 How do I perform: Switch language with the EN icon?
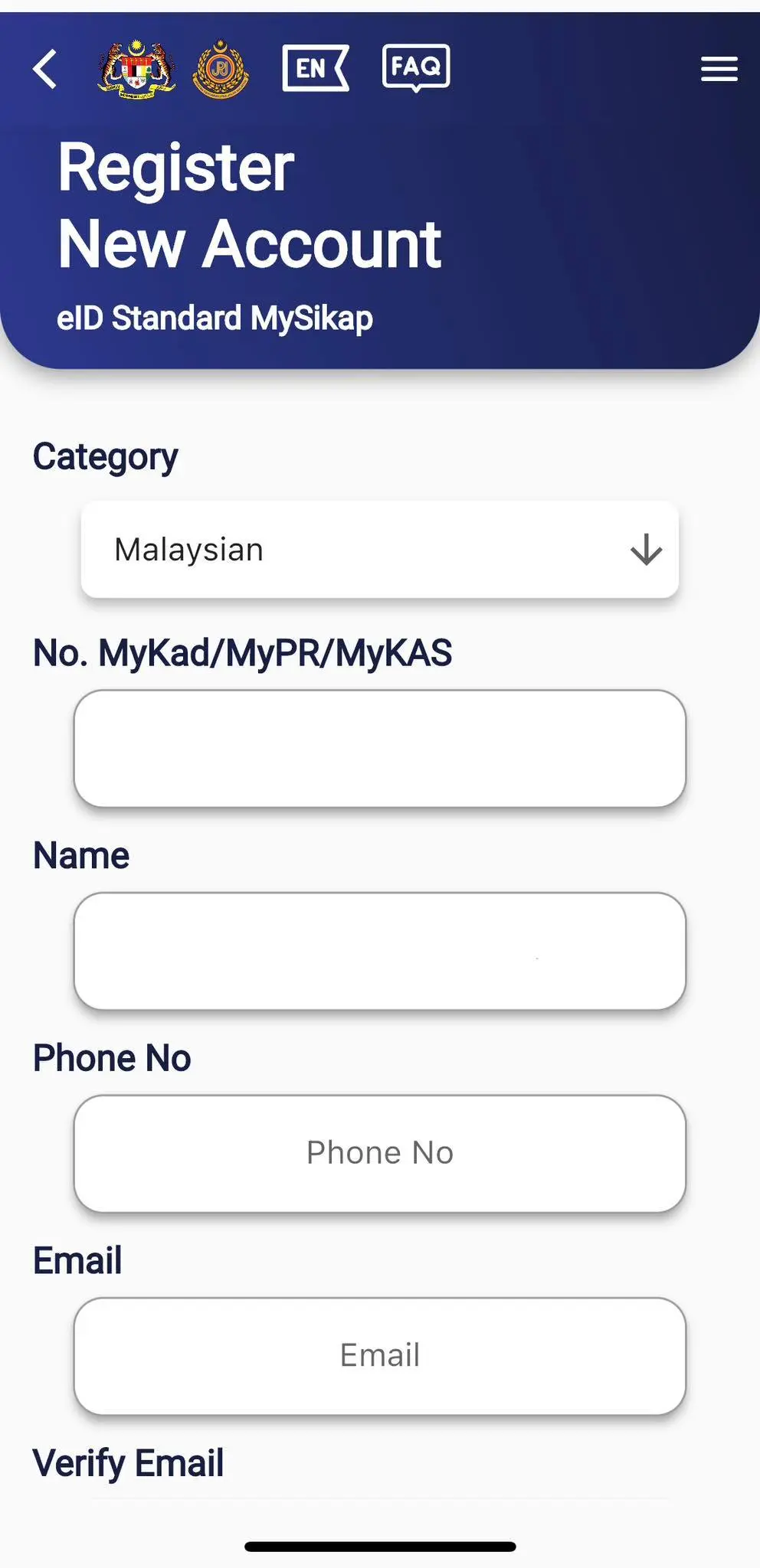316,68
